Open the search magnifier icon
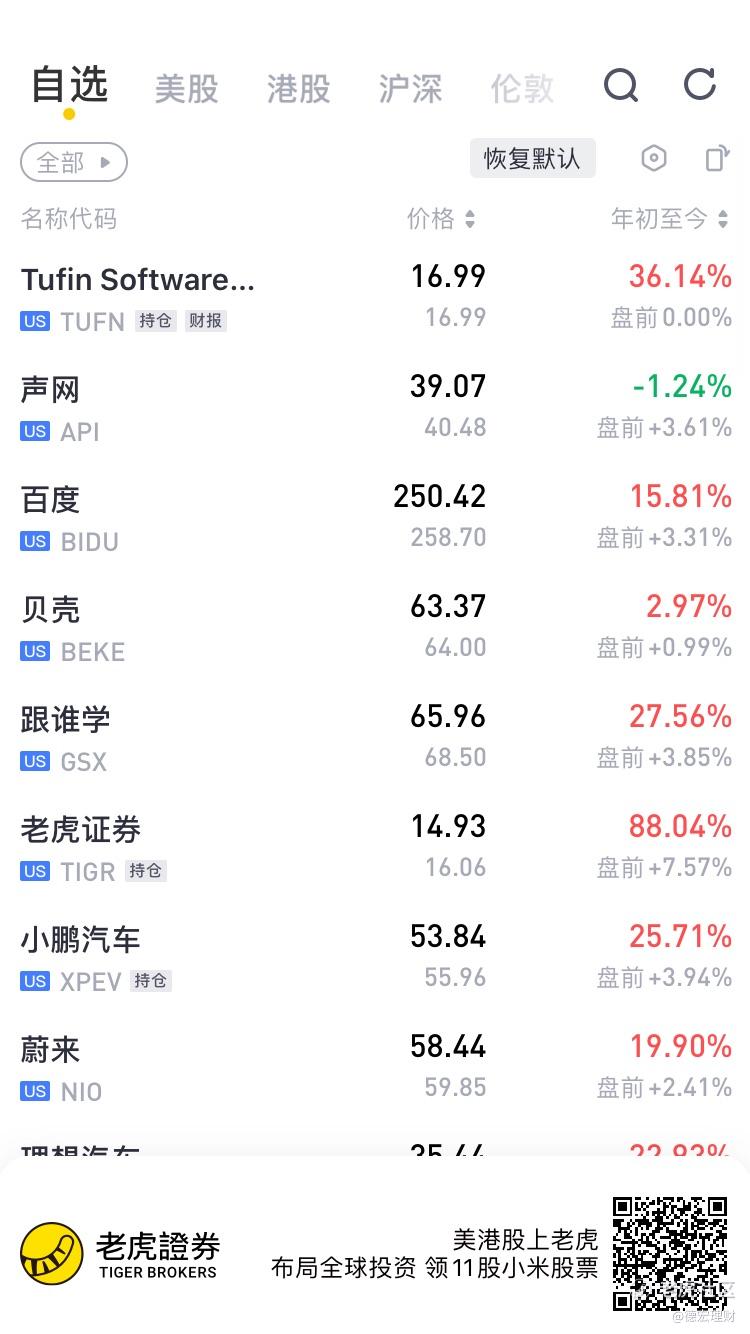Screen dimensions: 750x1334 pyautogui.click(x=621, y=86)
